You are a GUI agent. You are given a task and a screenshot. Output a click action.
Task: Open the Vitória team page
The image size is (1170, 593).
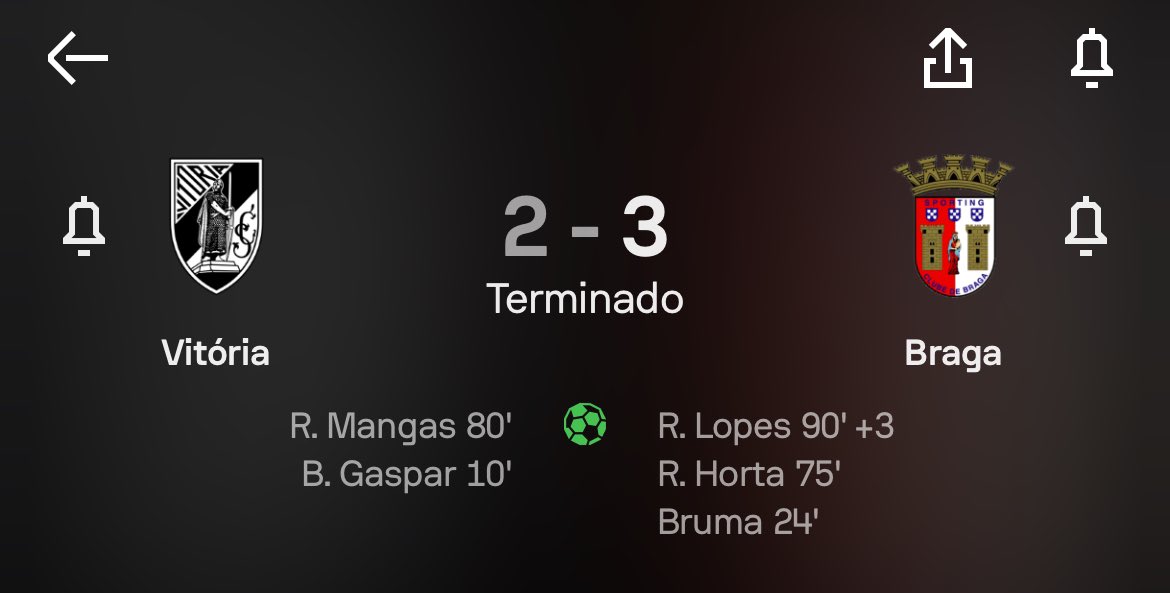pyautogui.click(x=216, y=226)
